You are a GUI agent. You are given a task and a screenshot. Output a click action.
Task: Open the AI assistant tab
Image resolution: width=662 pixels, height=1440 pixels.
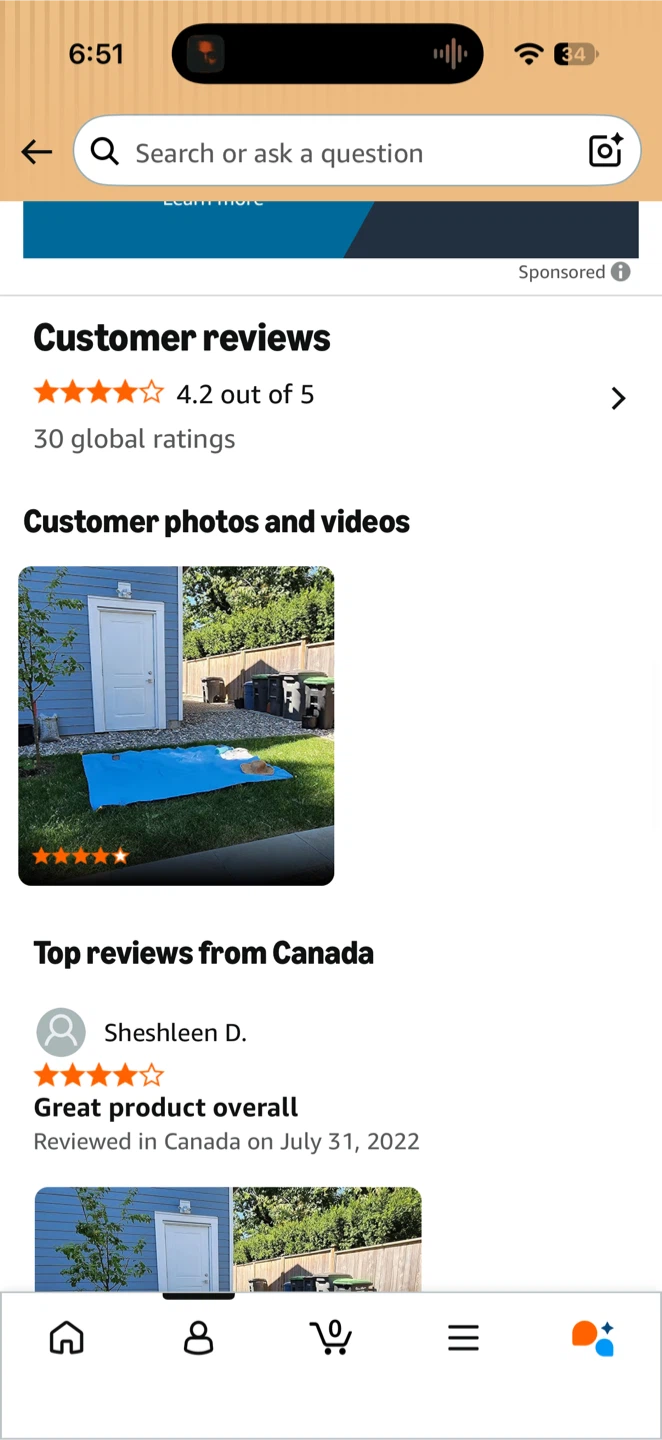593,1337
